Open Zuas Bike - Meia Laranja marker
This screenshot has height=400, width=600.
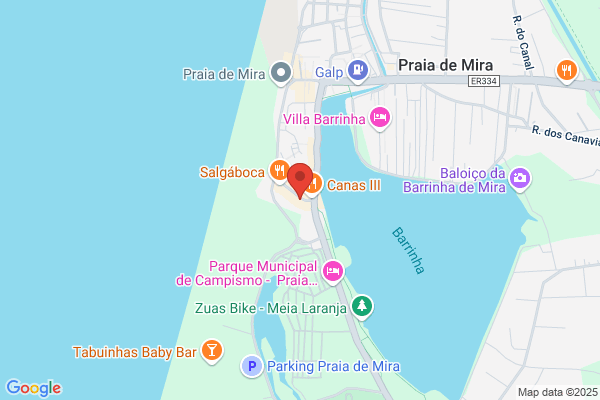coord(362,306)
